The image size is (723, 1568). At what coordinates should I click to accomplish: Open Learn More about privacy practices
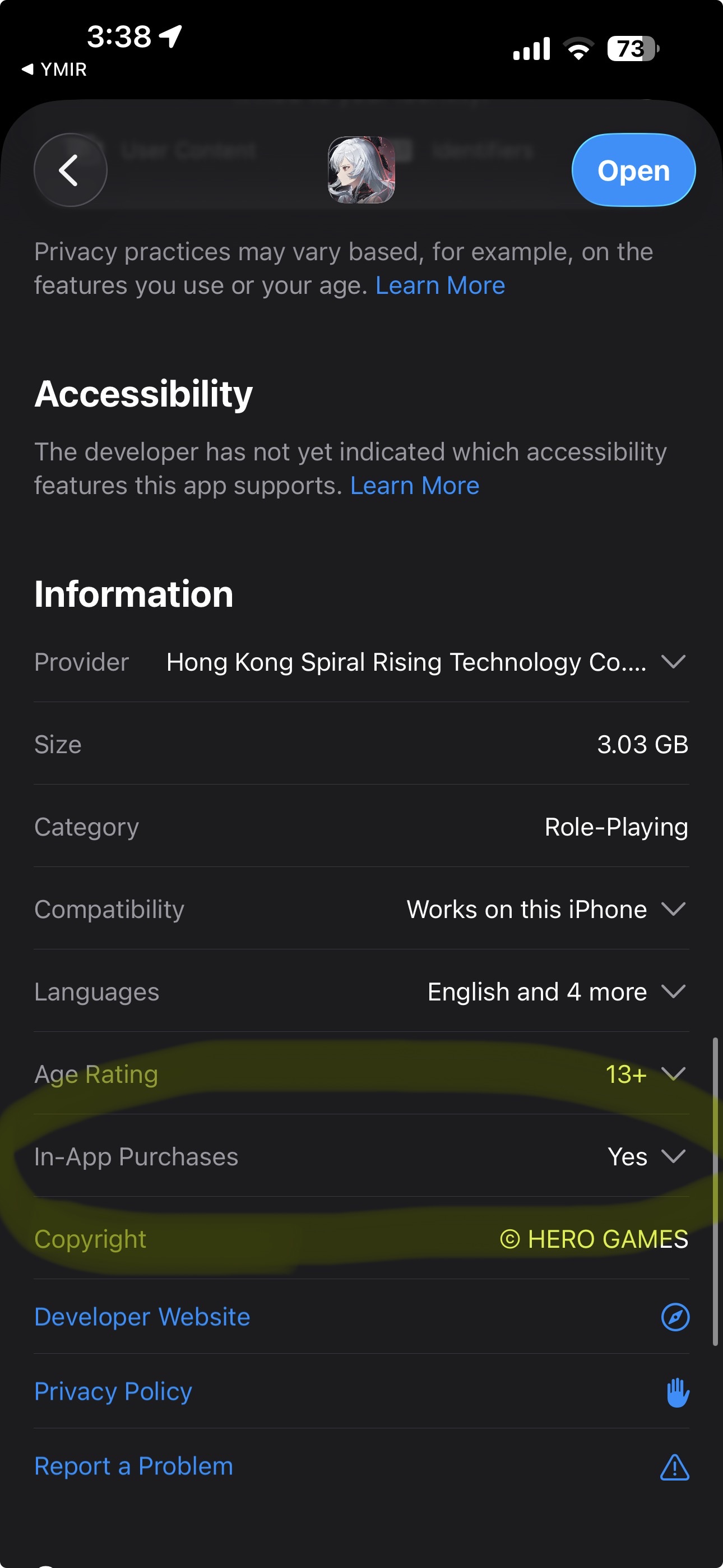tap(440, 285)
